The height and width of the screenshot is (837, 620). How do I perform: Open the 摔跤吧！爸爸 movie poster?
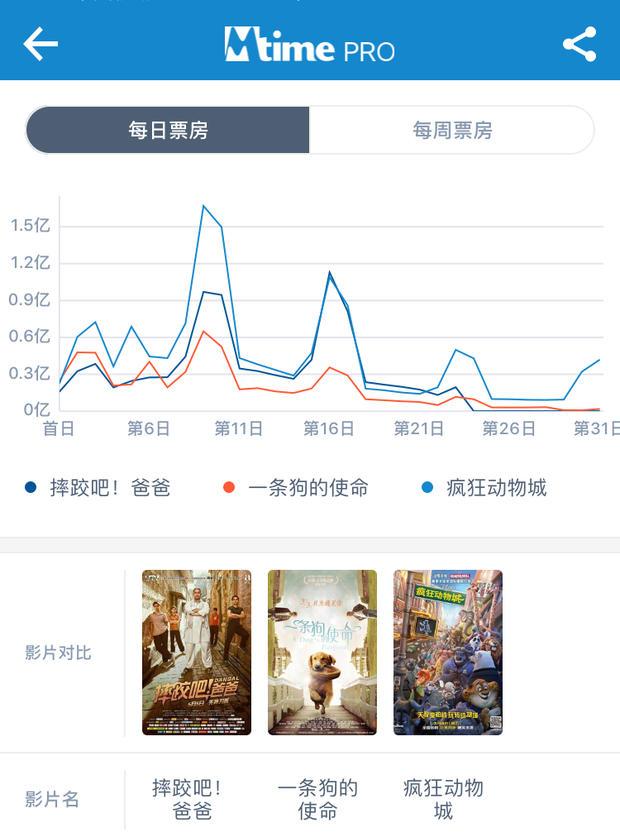click(197, 652)
